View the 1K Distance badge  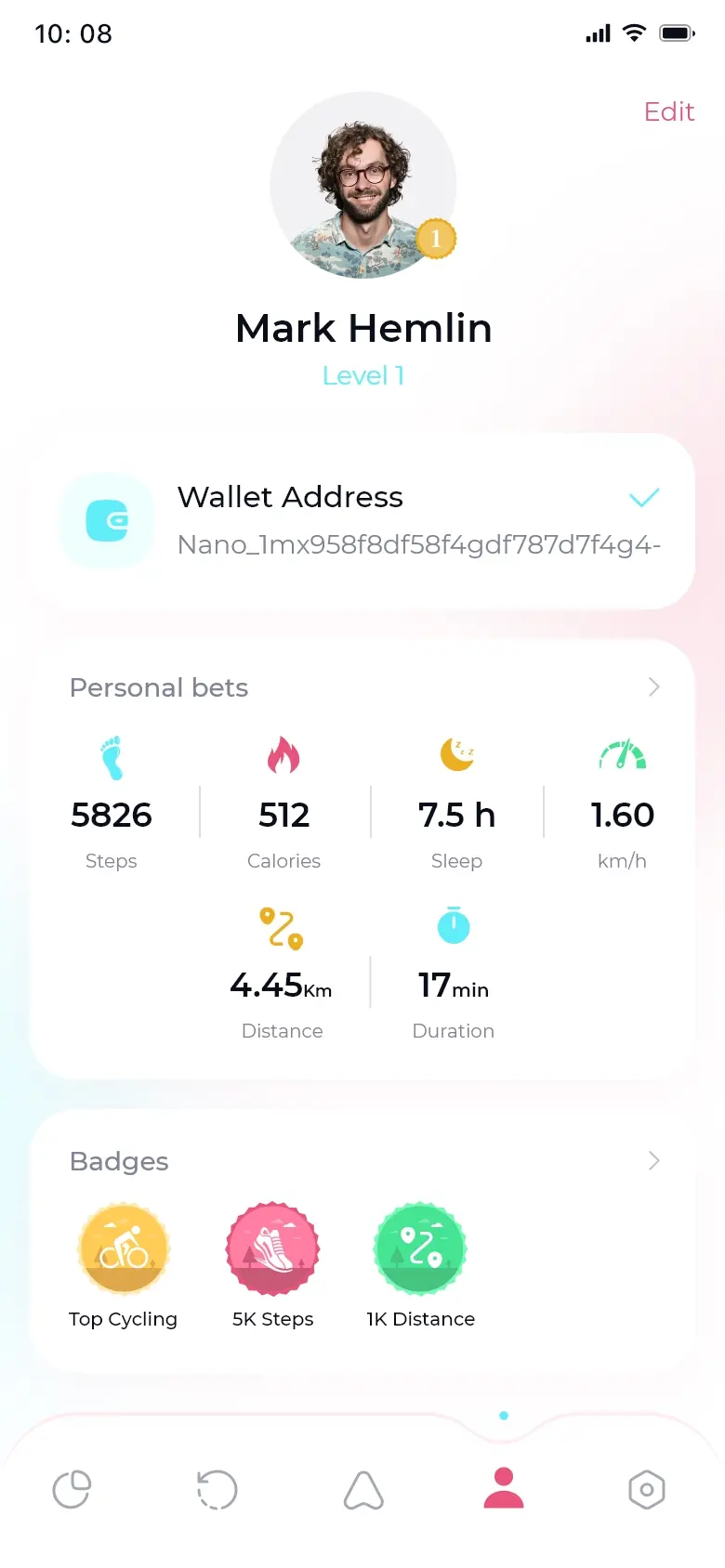420,1249
